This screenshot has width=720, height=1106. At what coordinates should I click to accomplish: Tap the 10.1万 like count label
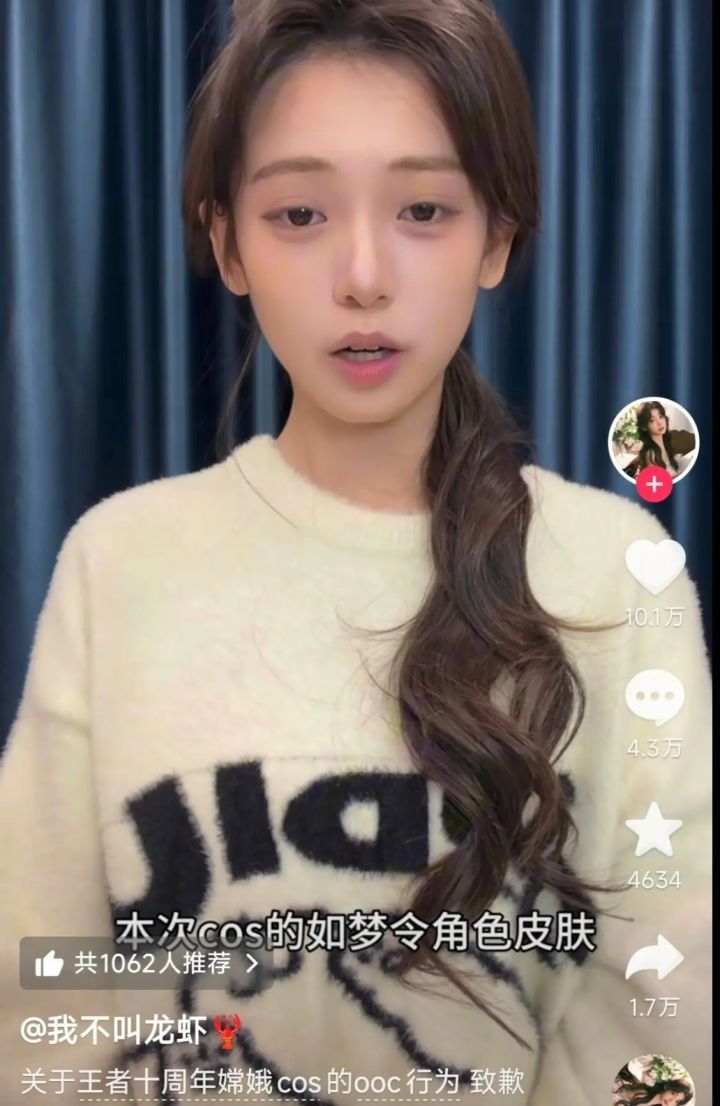click(x=653, y=618)
